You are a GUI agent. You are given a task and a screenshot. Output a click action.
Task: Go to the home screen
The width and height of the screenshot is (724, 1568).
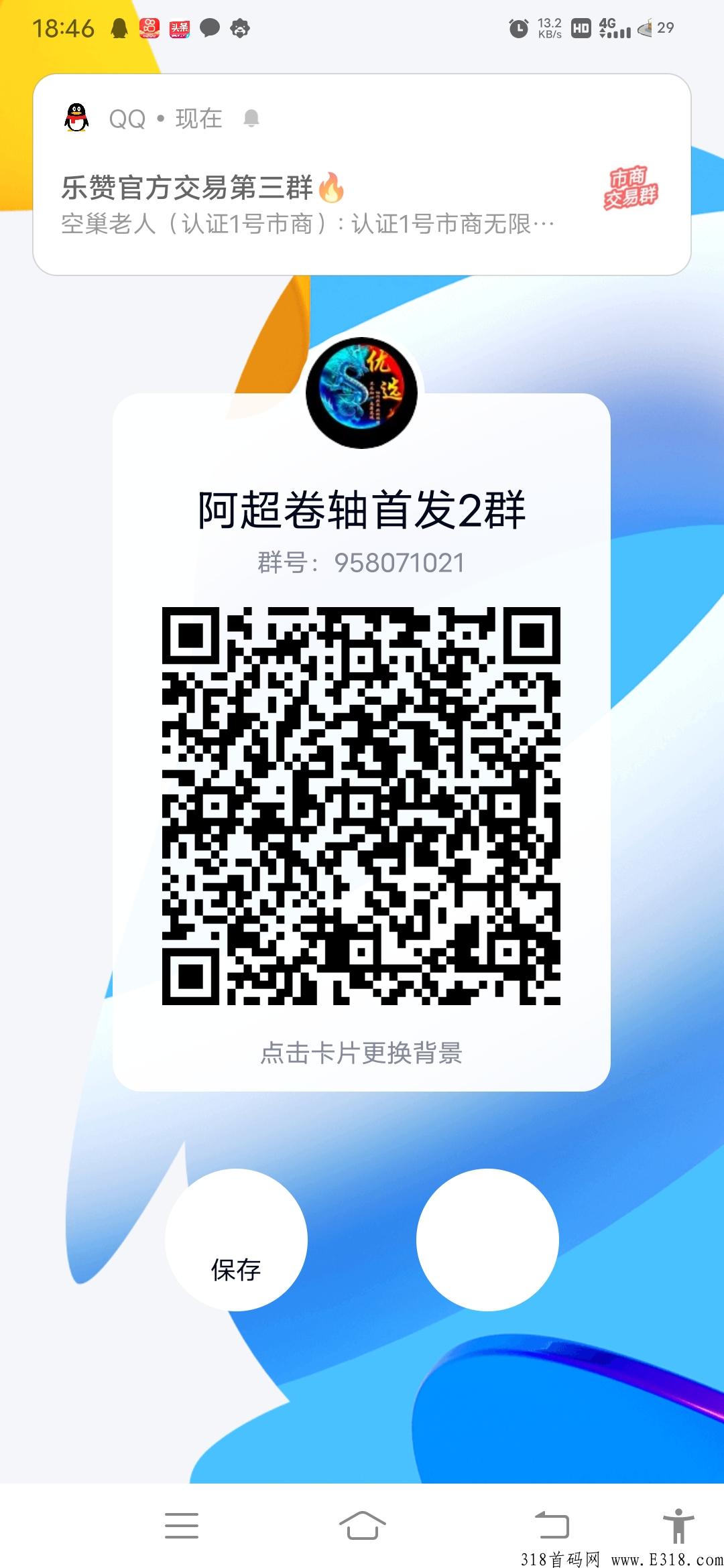(362, 1525)
